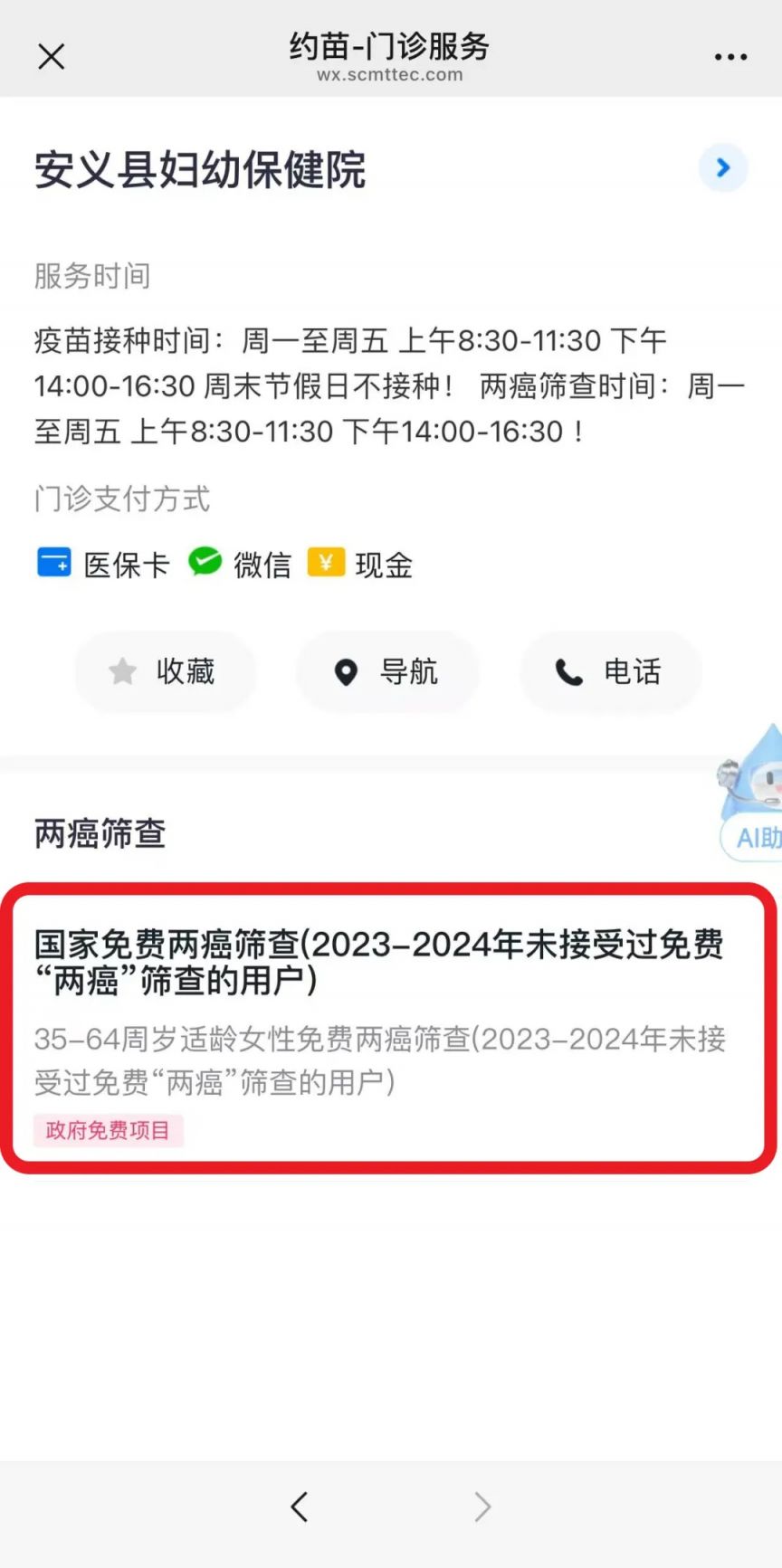Viewport: 782px width, 1568px height.
Task: Go back with the bottom left arrow
Action: [300, 1506]
